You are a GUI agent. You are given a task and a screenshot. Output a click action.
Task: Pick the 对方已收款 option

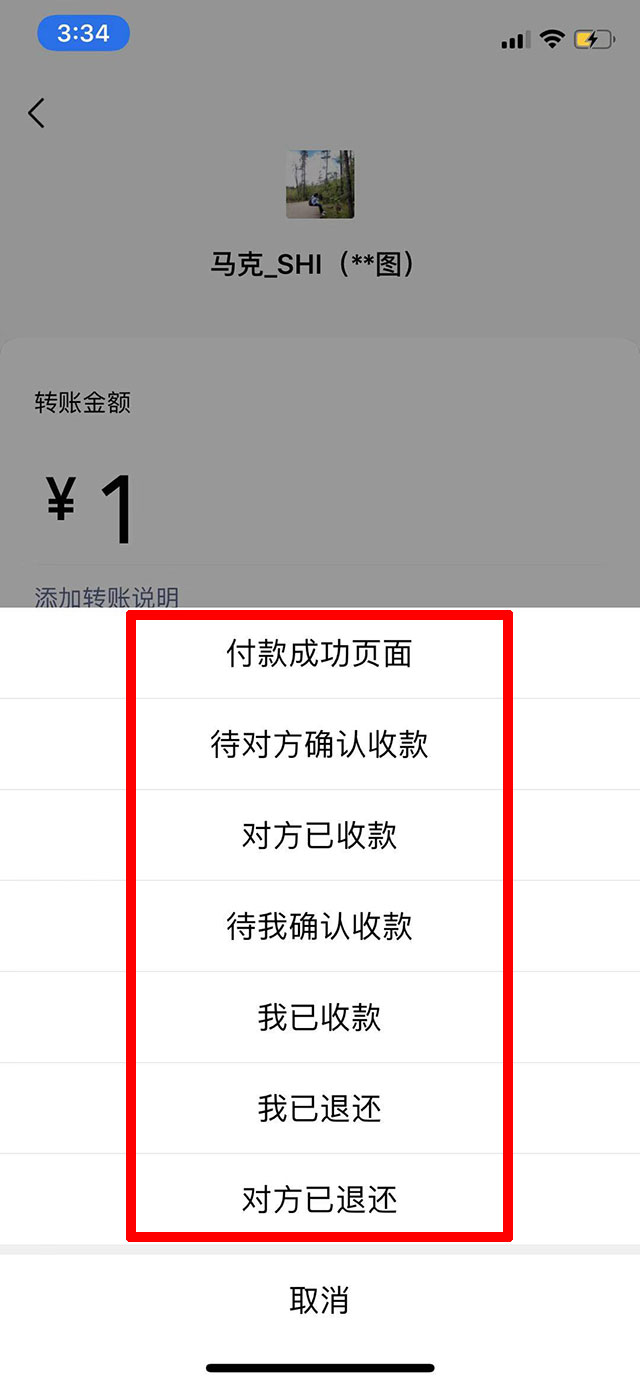319,836
